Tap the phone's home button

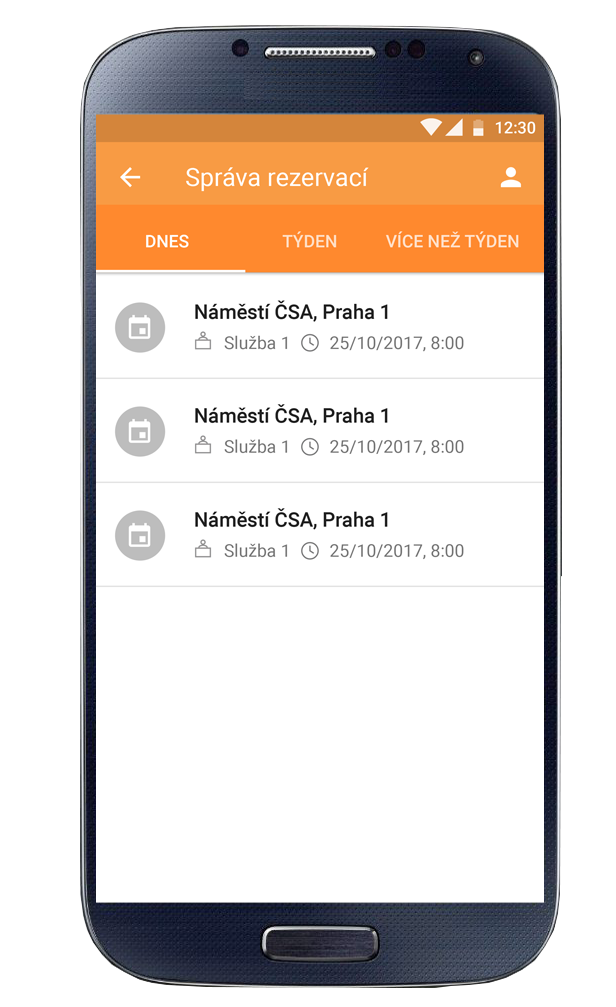pyautogui.click(x=320, y=943)
